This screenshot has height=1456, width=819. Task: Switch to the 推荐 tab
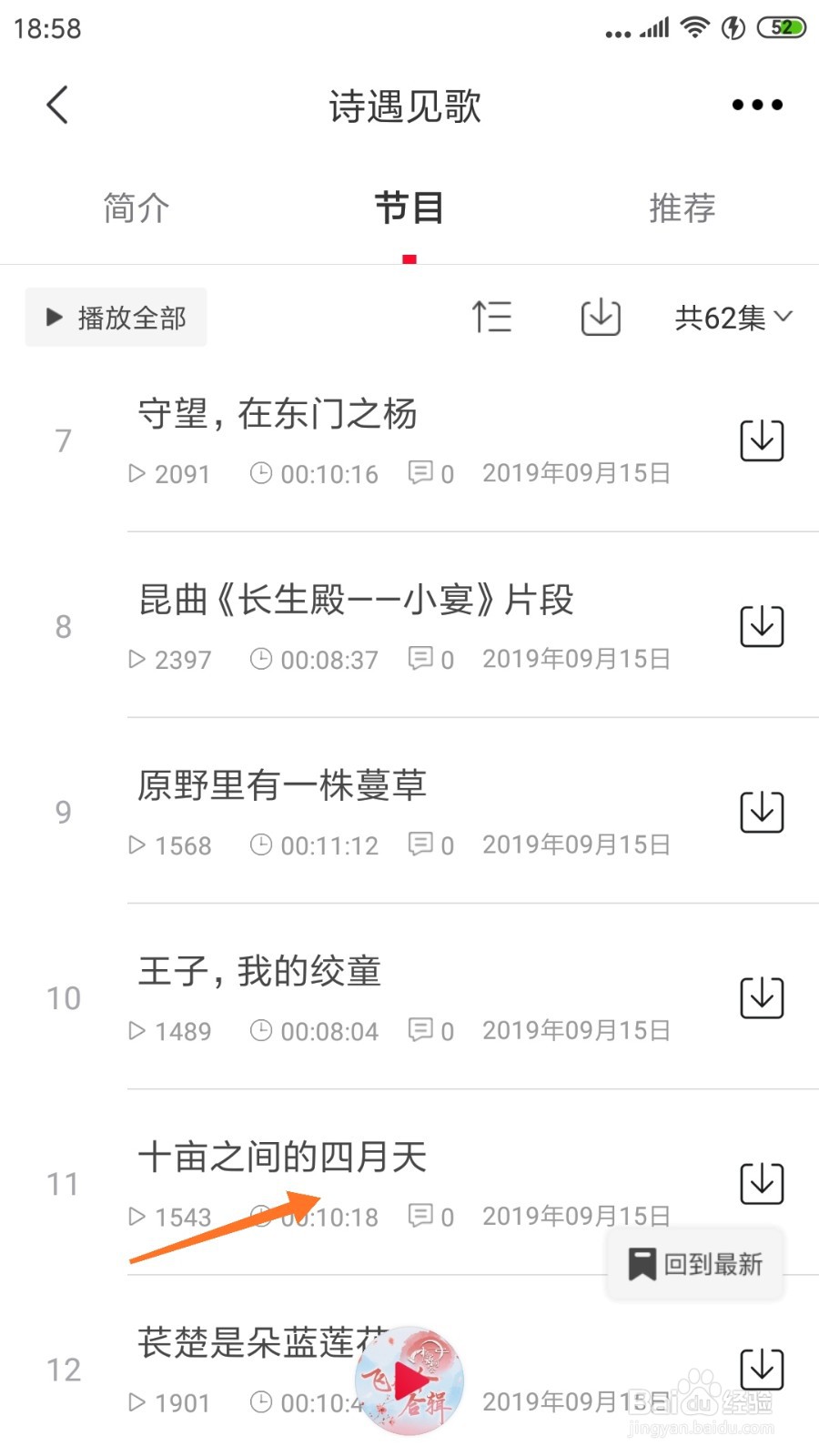(682, 208)
